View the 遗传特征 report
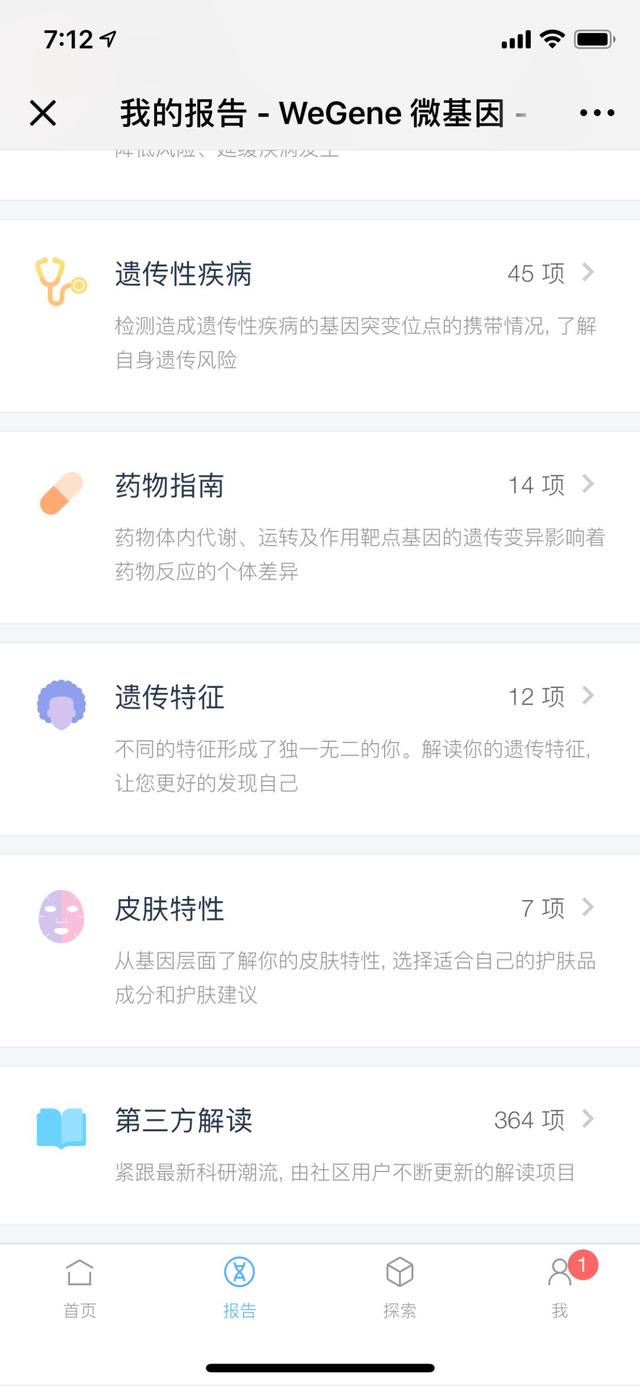This screenshot has height=1386, width=640. 320,739
